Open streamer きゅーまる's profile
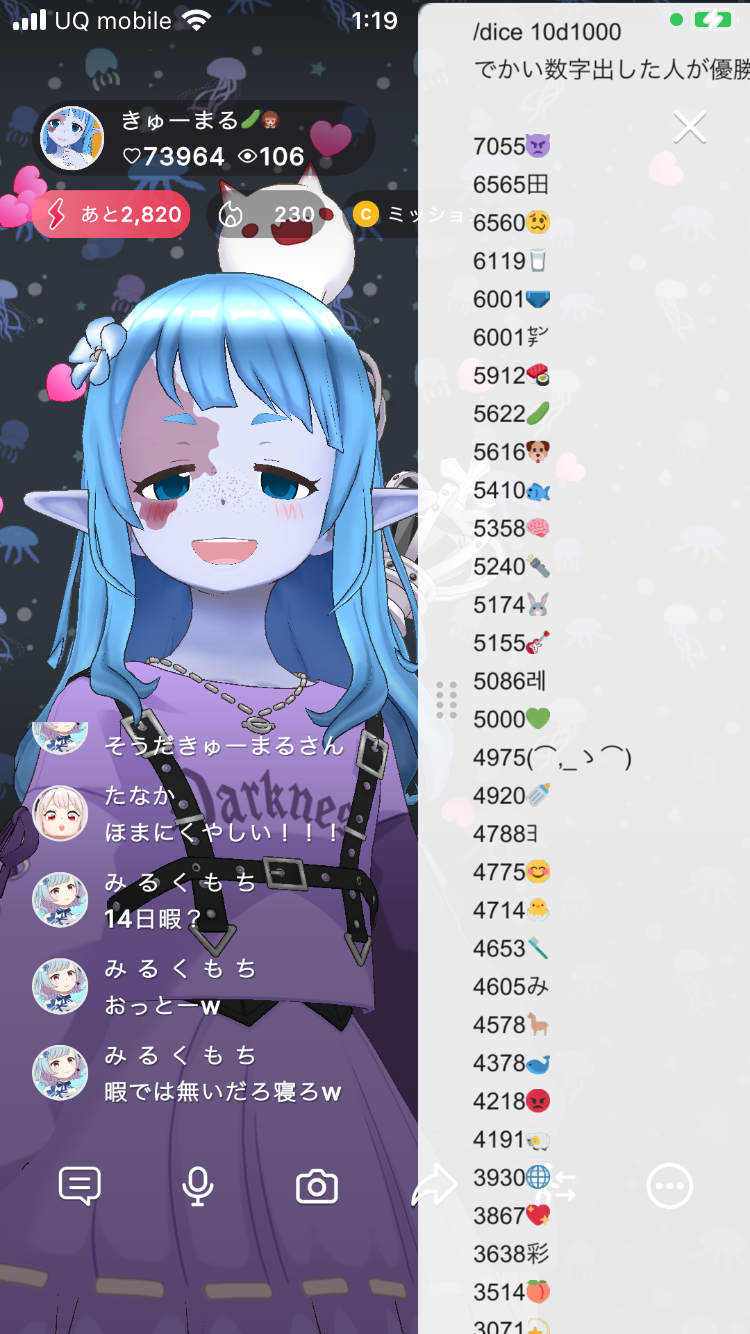 (x=72, y=139)
